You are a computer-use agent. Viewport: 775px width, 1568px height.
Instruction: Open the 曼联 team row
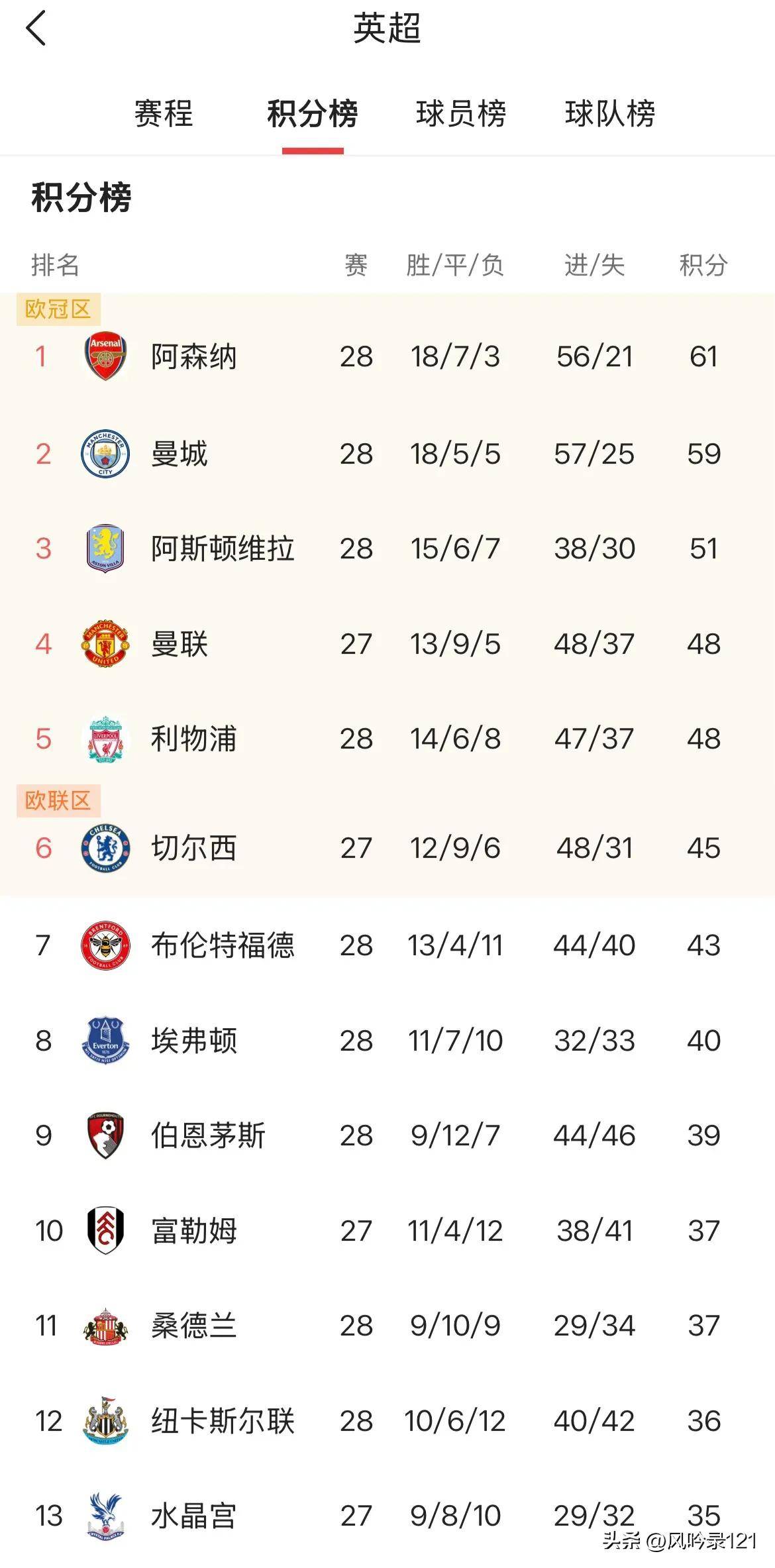180,645
